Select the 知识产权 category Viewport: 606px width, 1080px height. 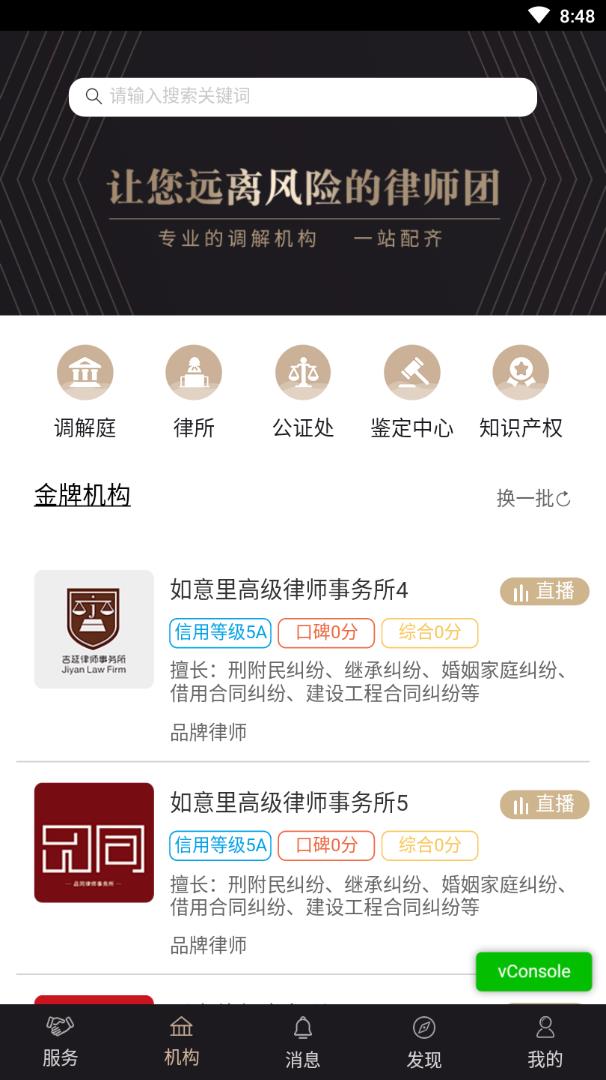point(520,392)
